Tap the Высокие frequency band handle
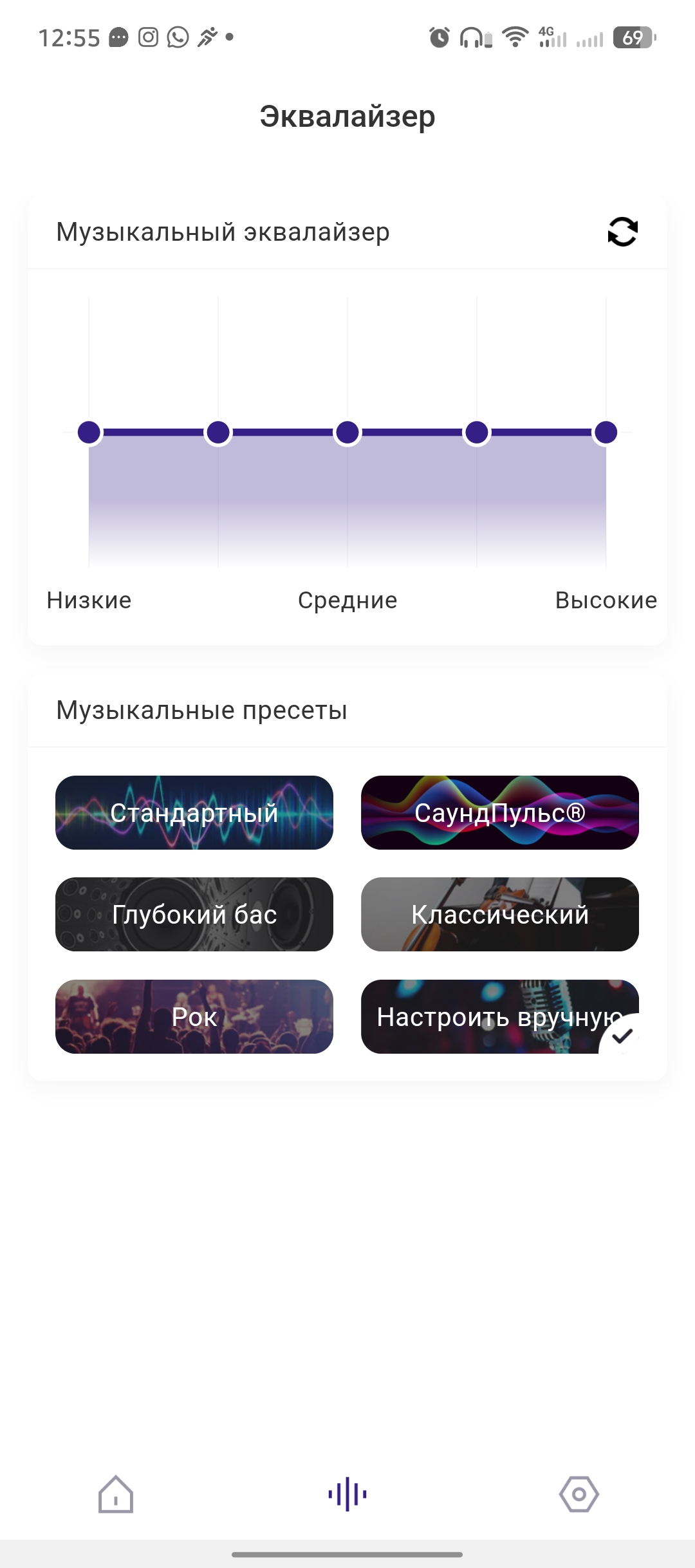The image size is (695, 1568). (606, 433)
